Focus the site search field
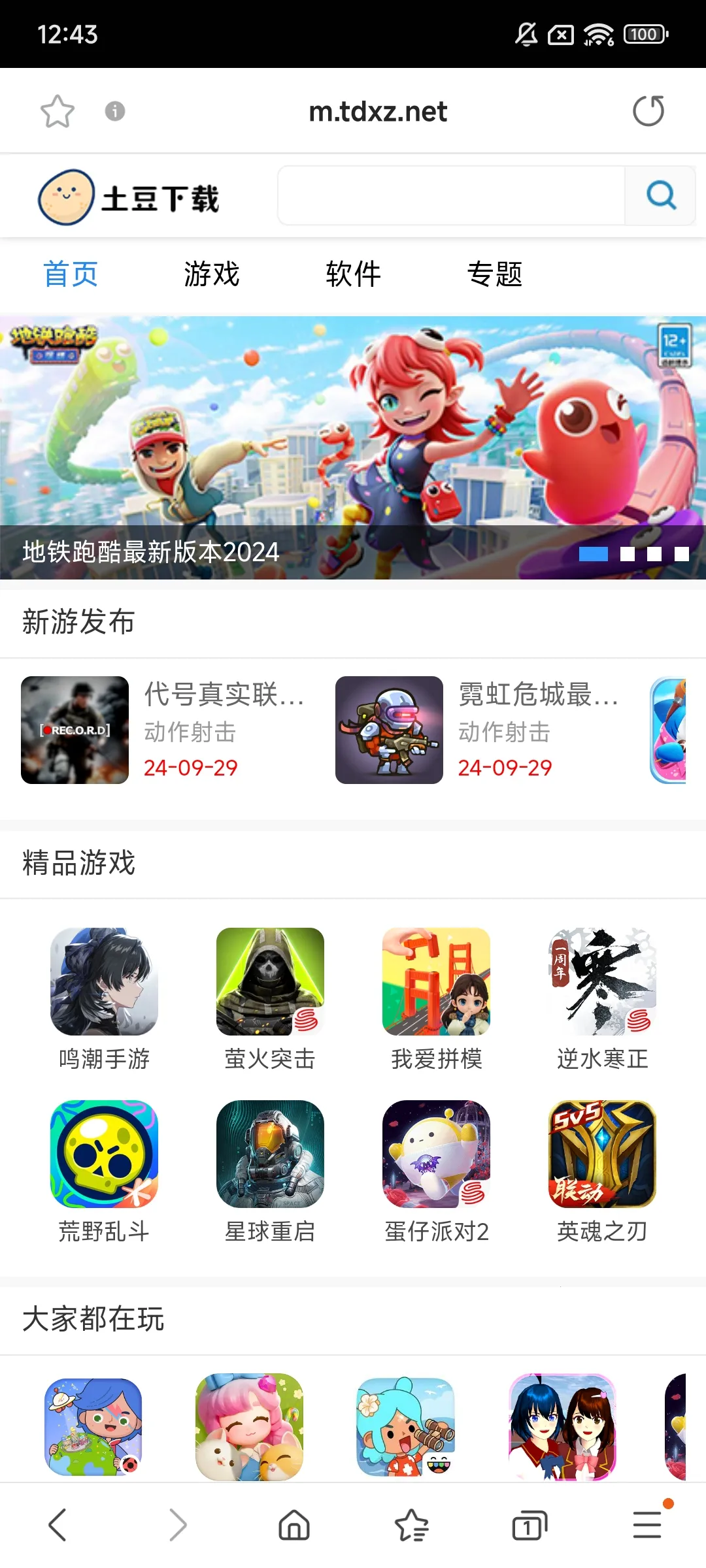The width and height of the screenshot is (706, 1568). point(451,195)
